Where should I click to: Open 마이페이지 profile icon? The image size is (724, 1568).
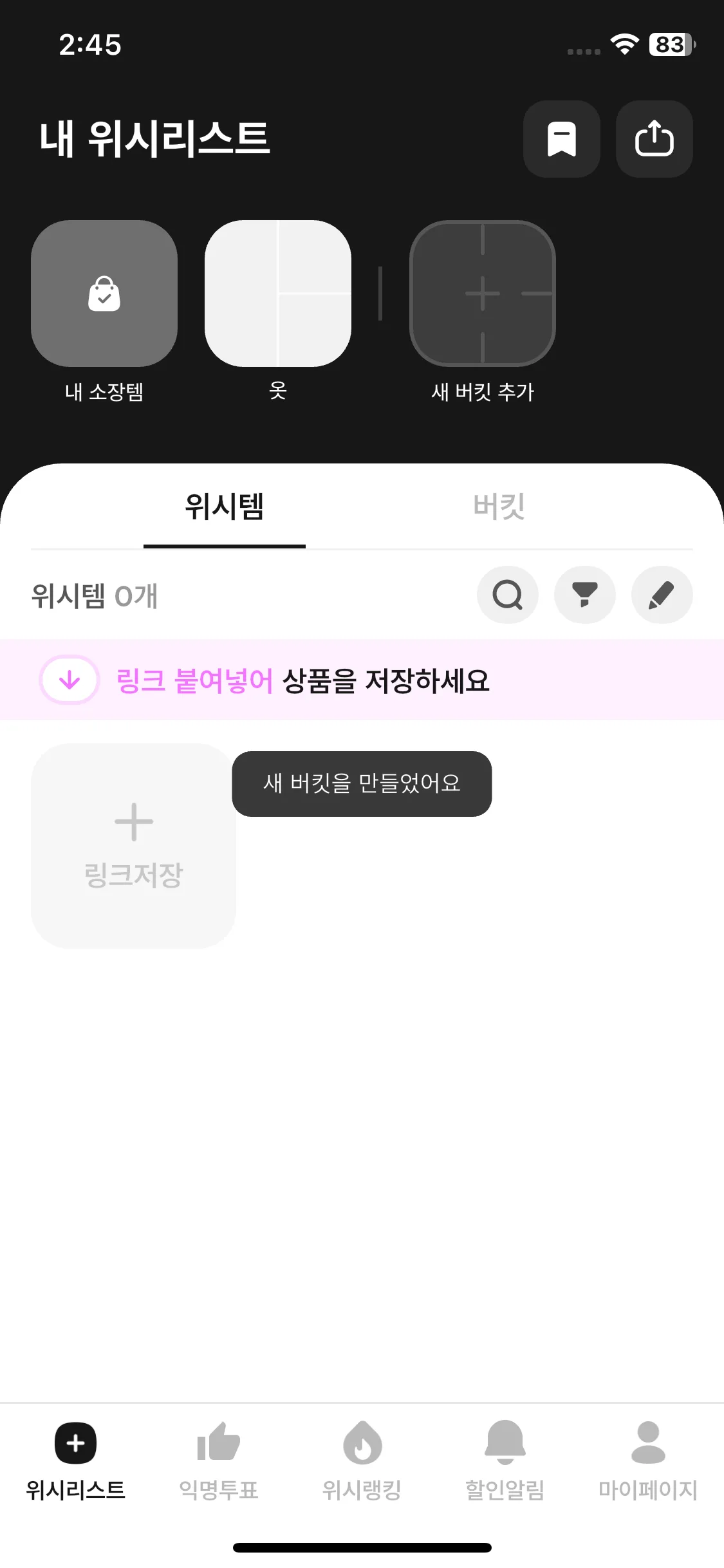coord(648,1461)
